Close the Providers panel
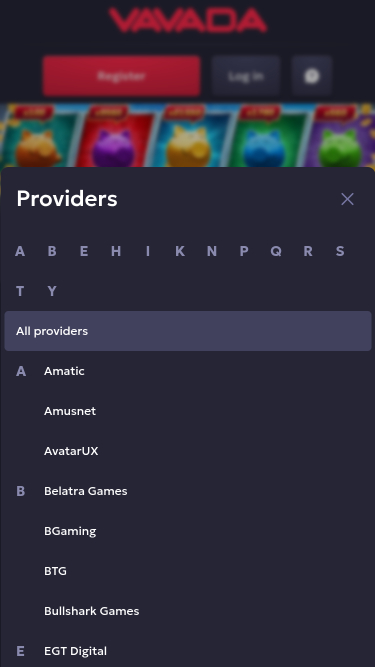The image size is (375, 667). point(347,199)
